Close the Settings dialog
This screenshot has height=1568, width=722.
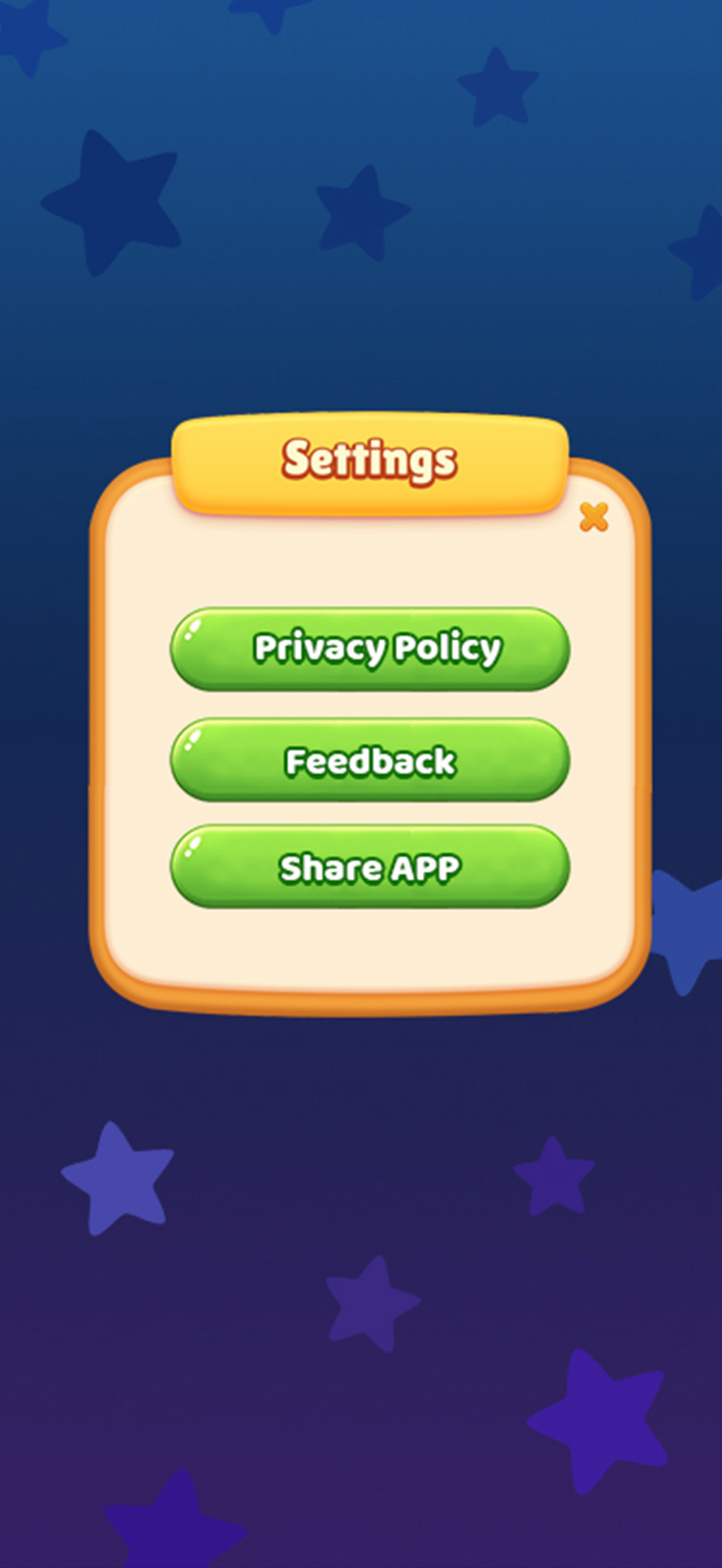(593, 517)
